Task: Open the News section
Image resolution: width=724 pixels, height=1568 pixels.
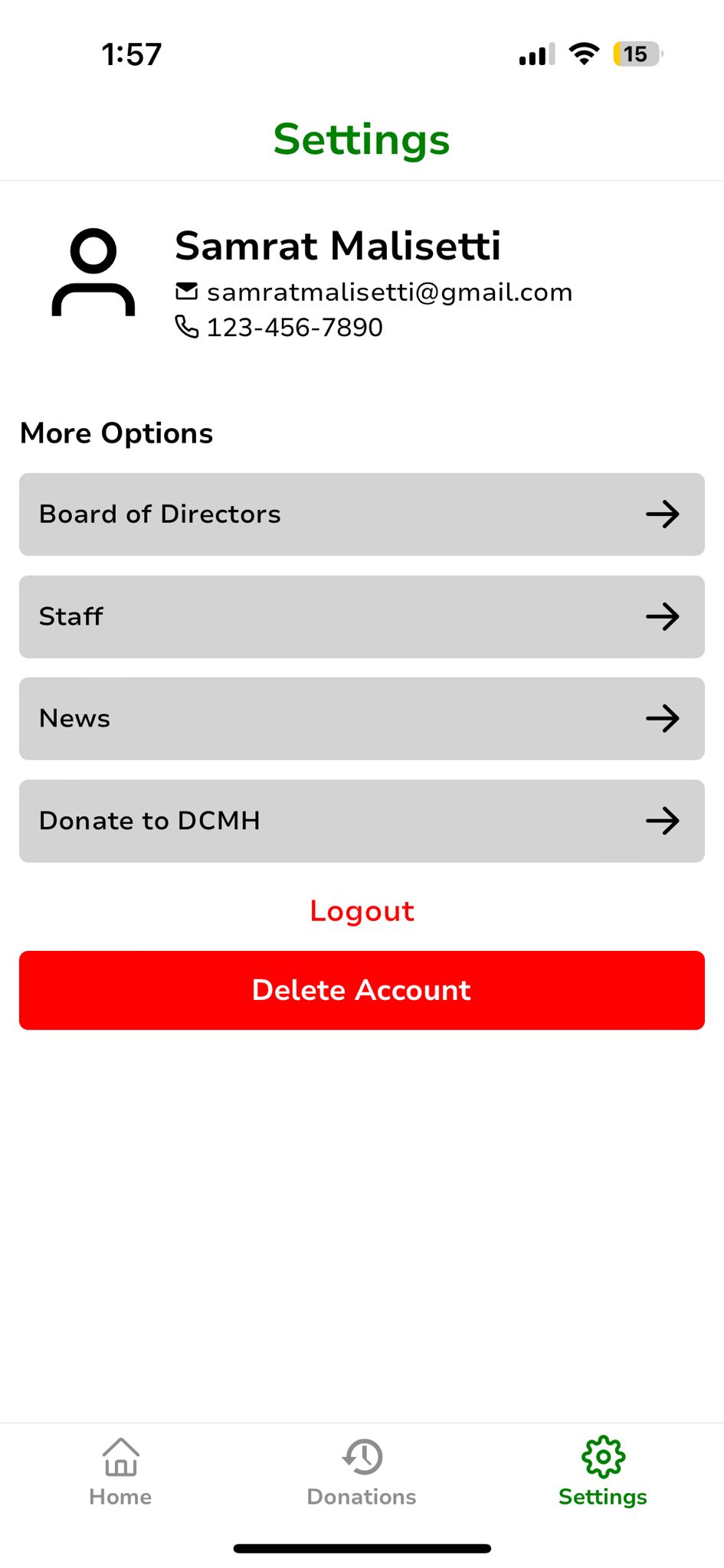Action: 362,718
